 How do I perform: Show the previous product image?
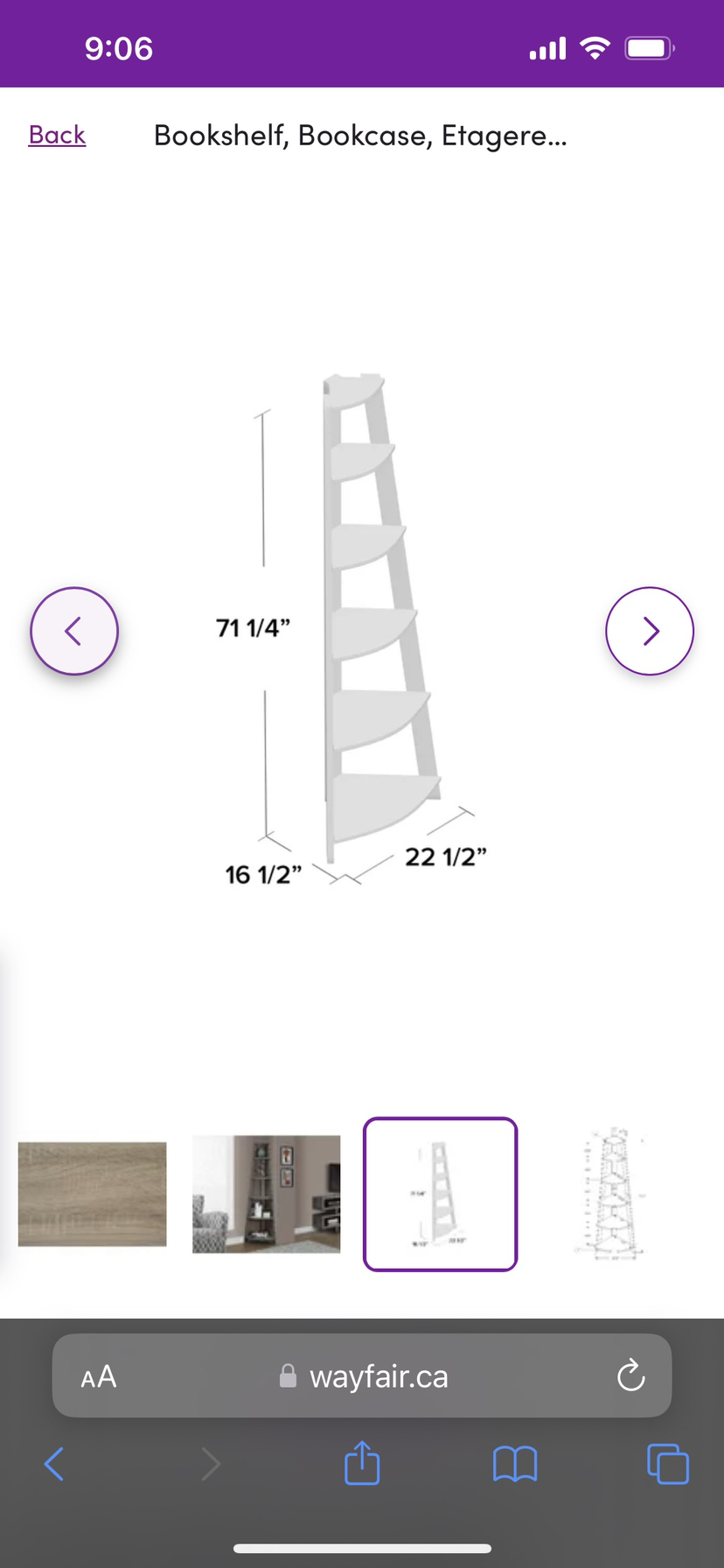pos(74,631)
